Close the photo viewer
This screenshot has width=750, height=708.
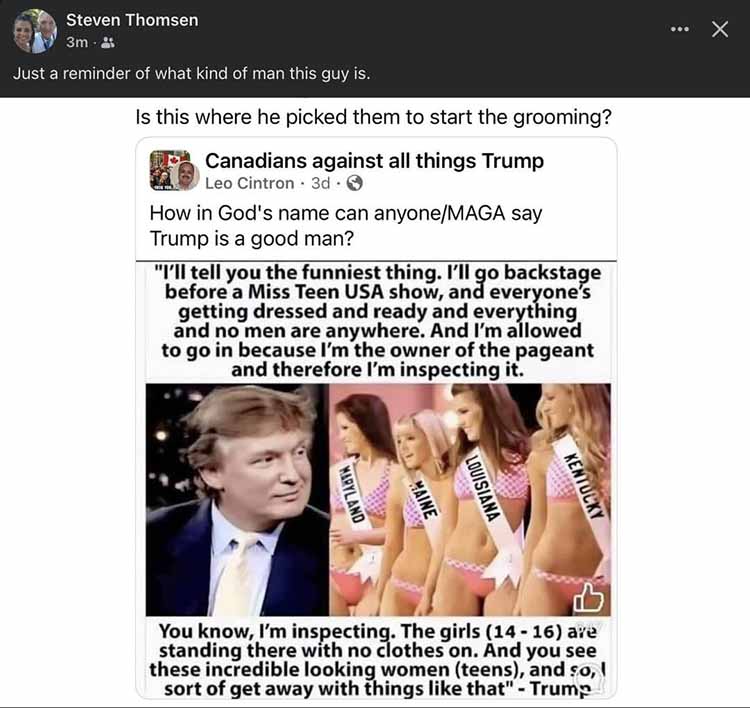coord(719,30)
